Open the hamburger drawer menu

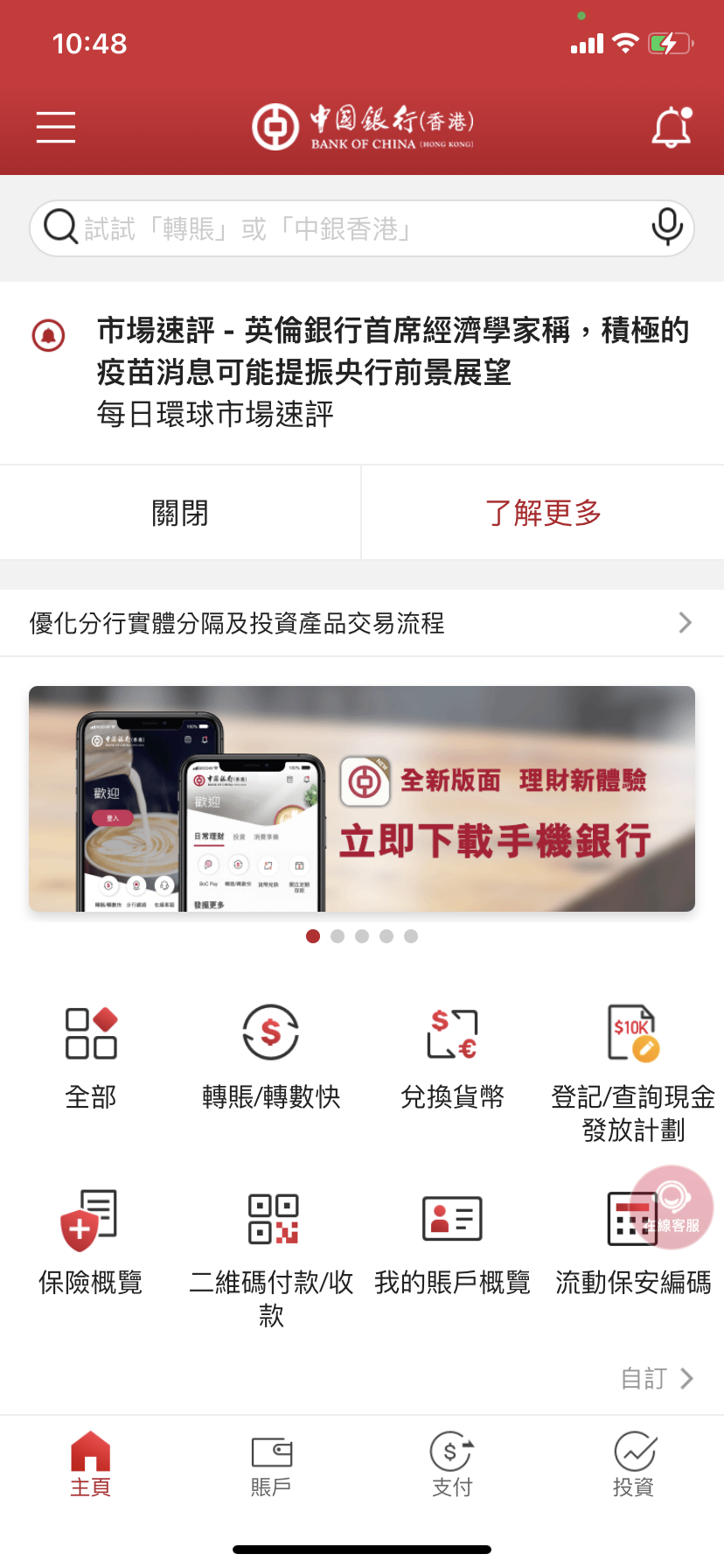56,127
